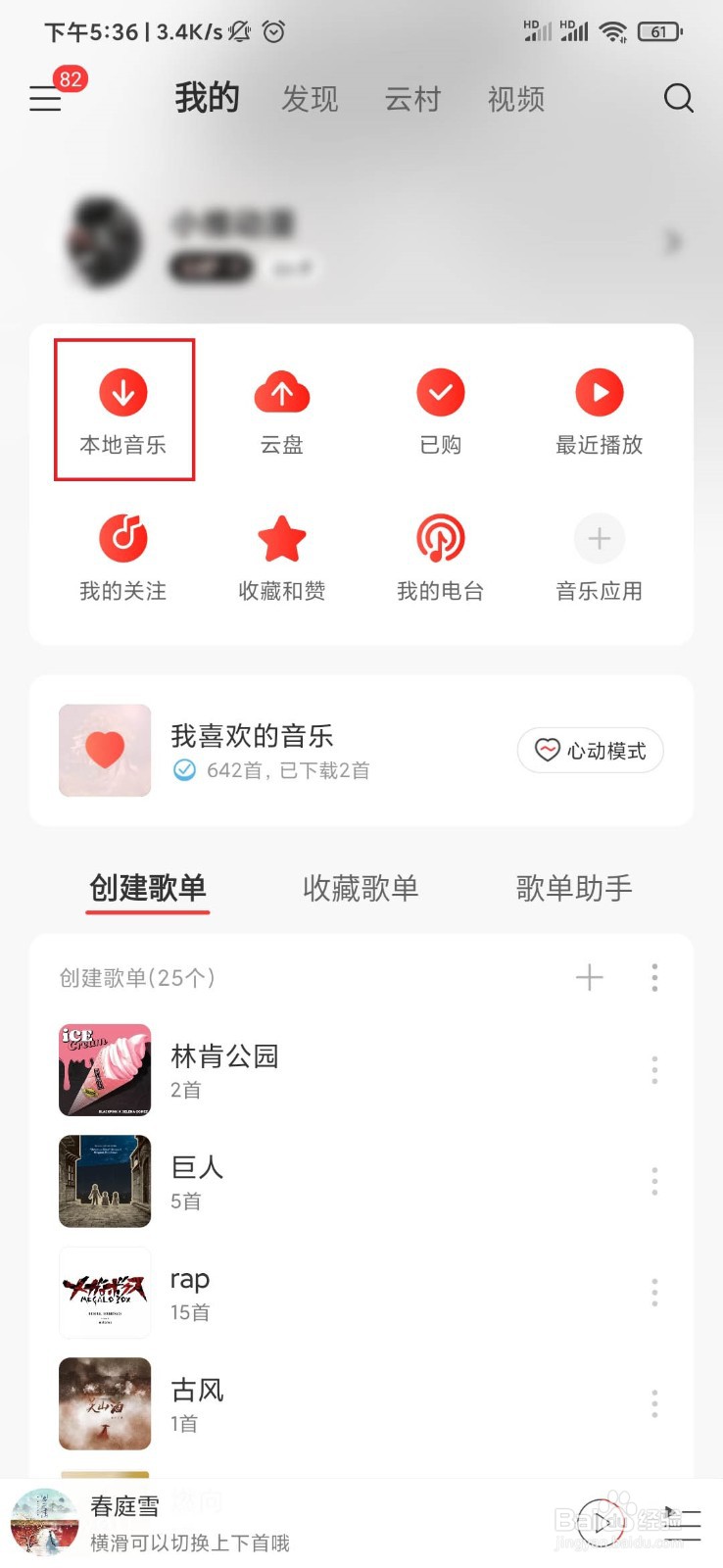Open 我的关注 followed artists
Viewport: 723px width, 1568px height.
click(x=122, y=556)
